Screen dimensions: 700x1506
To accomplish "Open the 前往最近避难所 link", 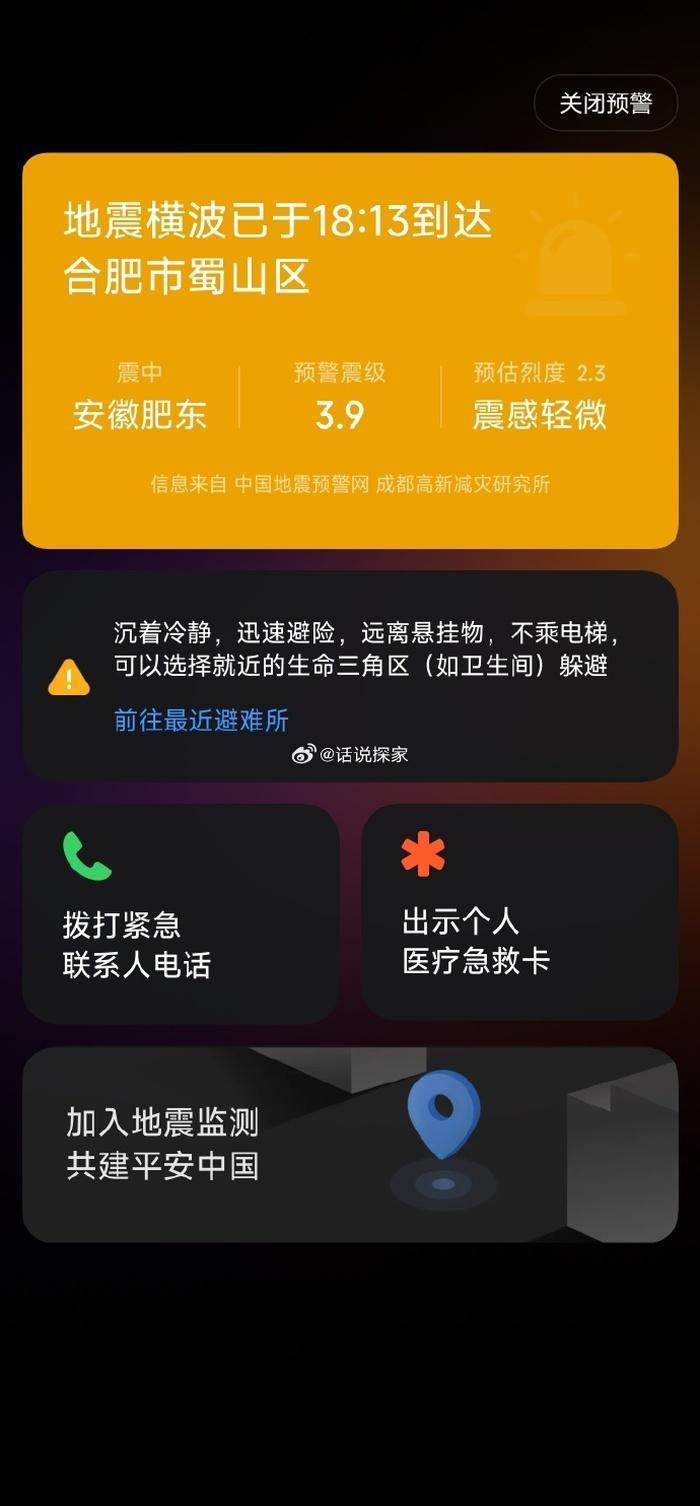I will pos(201,720).
